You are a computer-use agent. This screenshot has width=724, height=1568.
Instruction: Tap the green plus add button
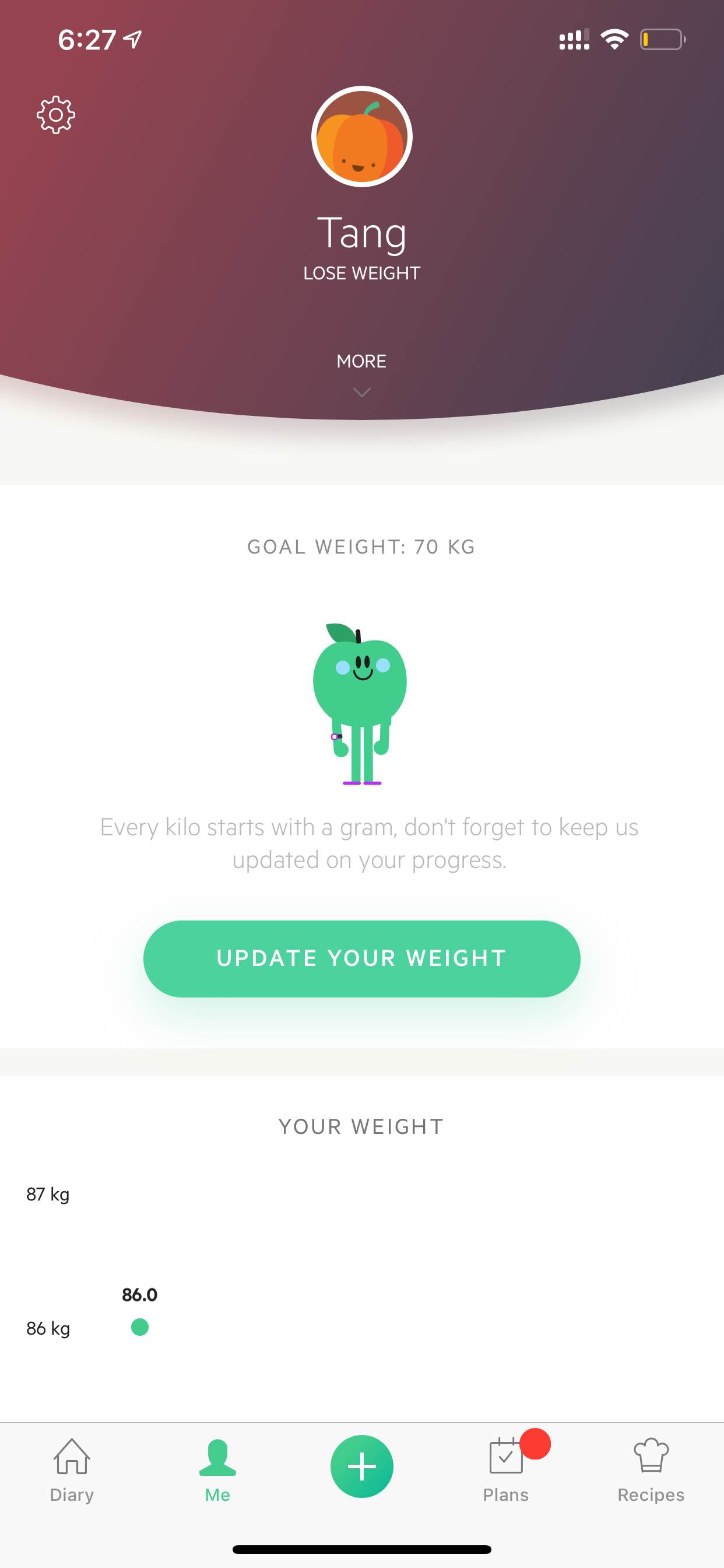click(x=362, y=1466)
